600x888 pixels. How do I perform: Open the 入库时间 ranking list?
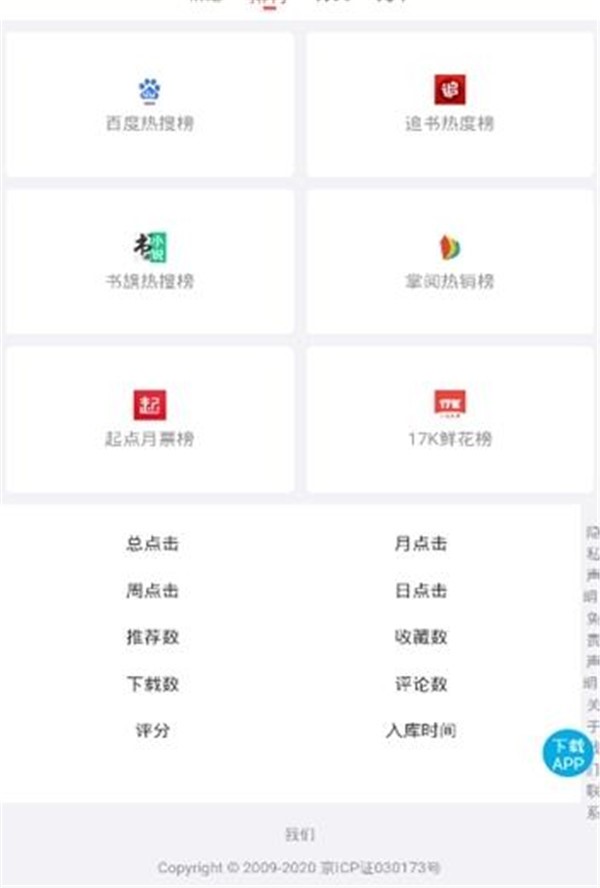420,730
